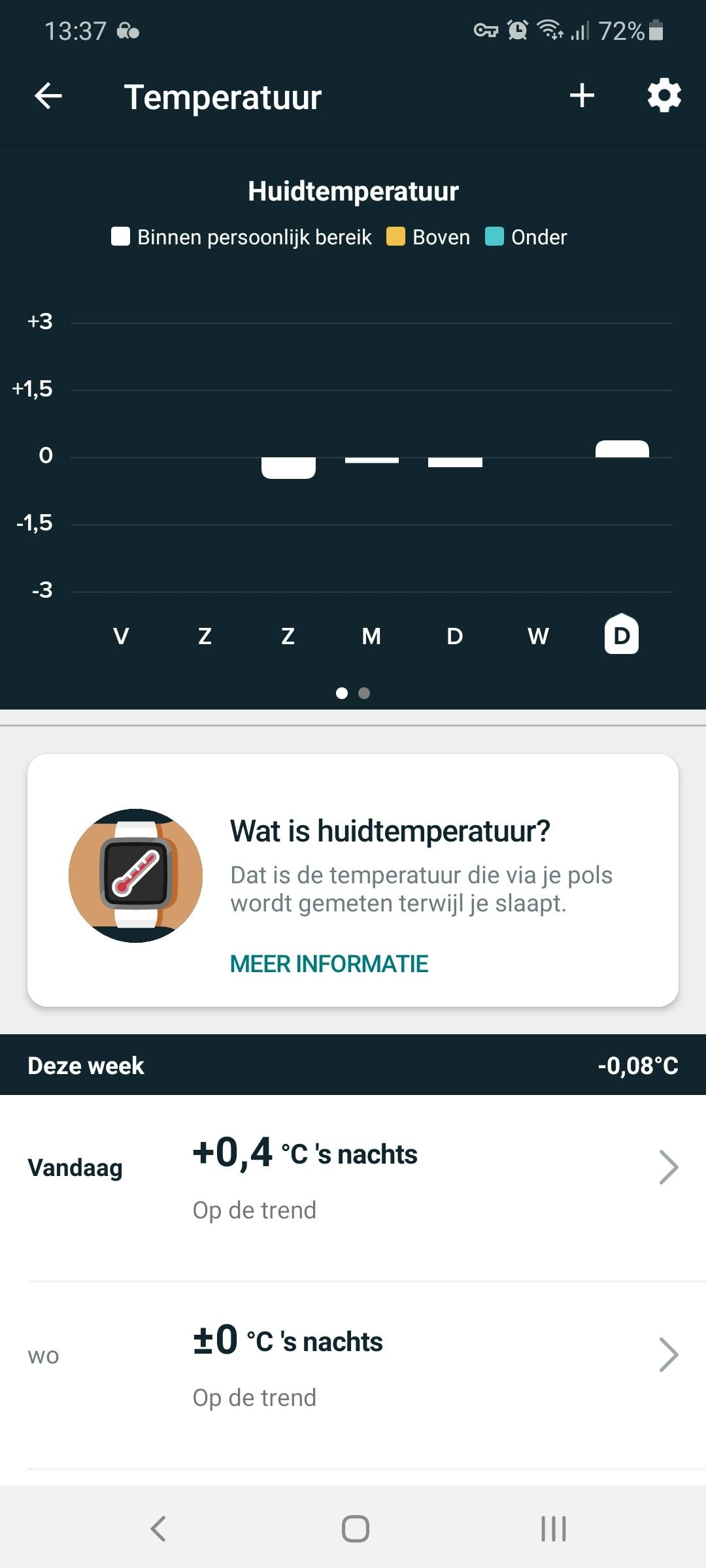706x1568 pixels.
Task: Select the M day in chart
Action: pos(371,636)
